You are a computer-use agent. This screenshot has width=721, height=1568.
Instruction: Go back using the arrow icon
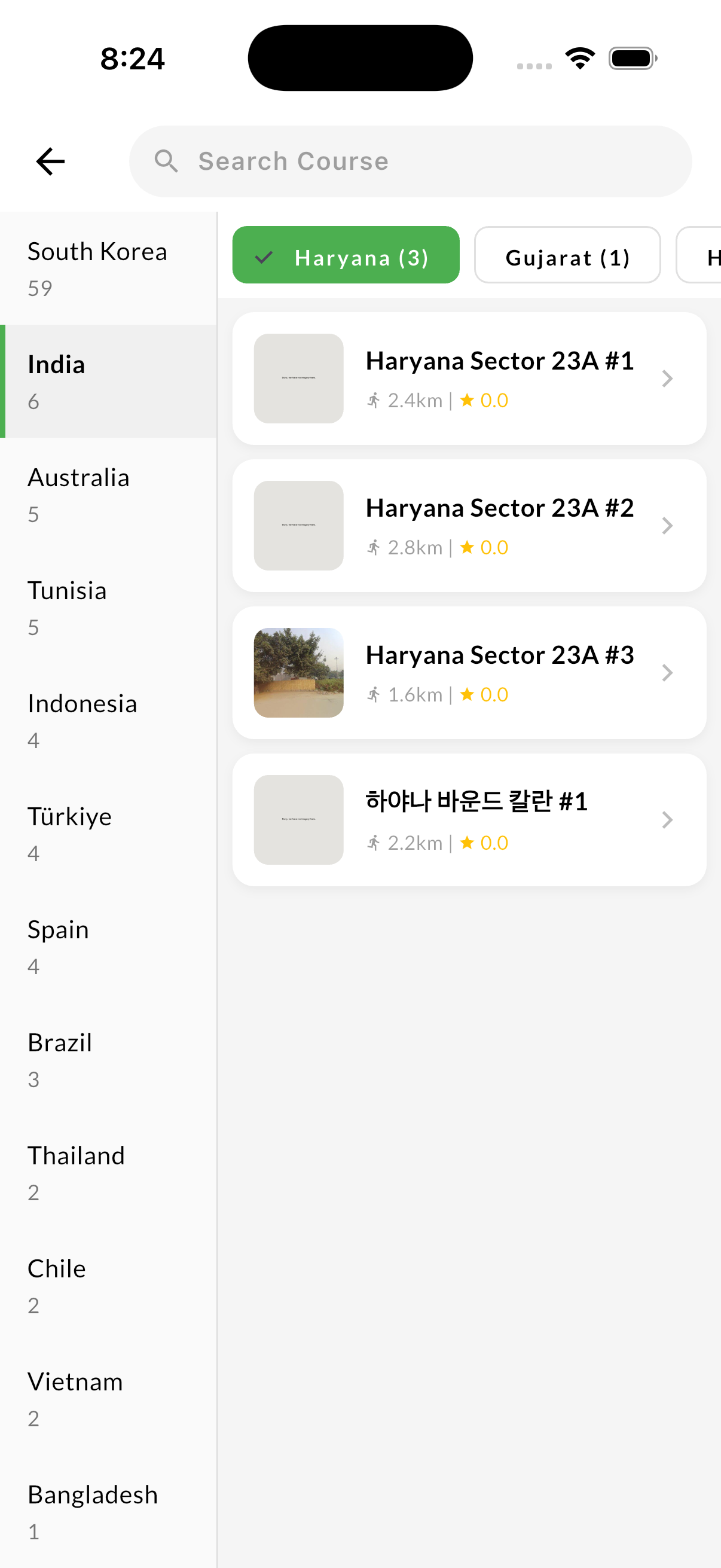click(50, 161)
